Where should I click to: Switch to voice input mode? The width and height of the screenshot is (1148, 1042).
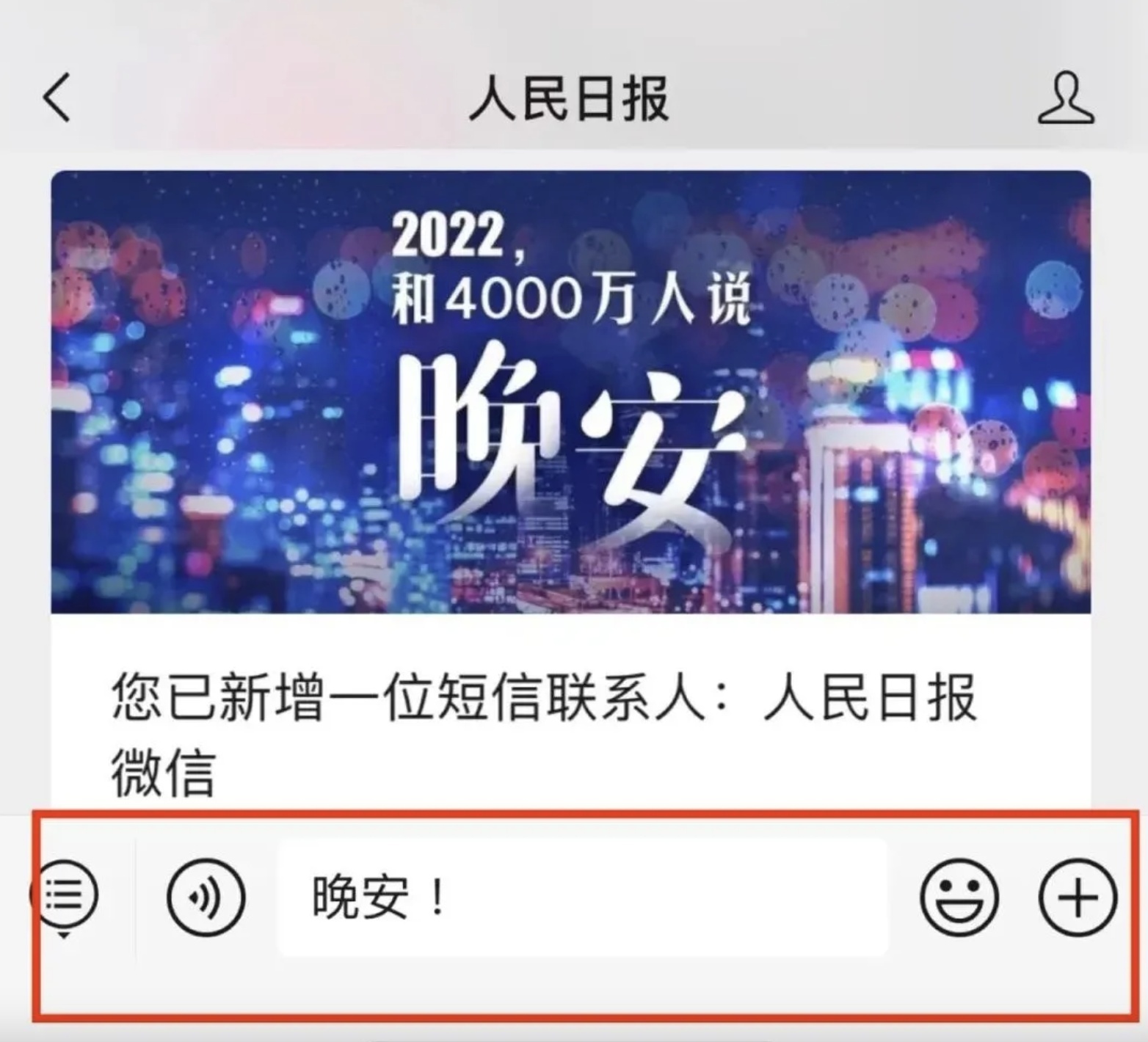pos(206,897)
